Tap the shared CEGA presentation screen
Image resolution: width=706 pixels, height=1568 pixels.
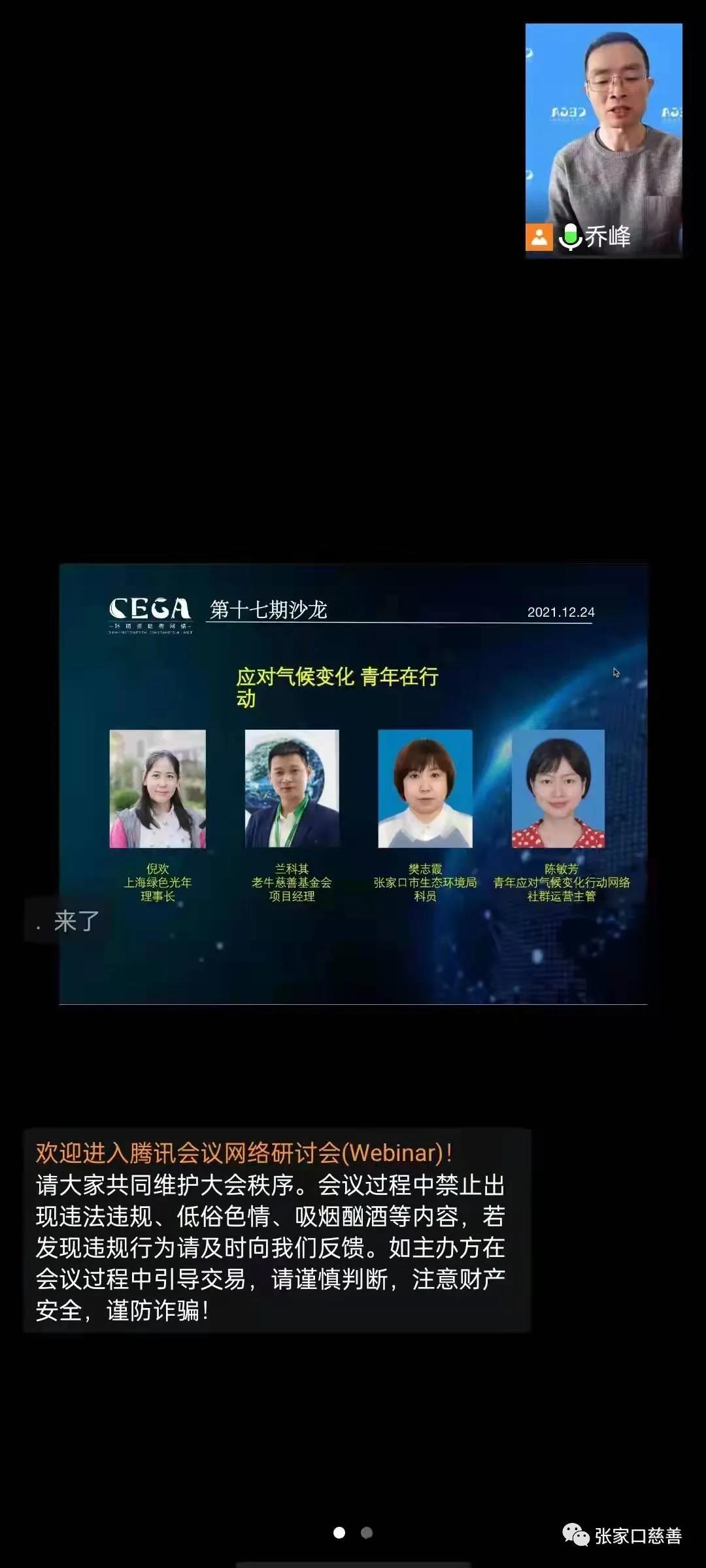(x=353, y=783)
